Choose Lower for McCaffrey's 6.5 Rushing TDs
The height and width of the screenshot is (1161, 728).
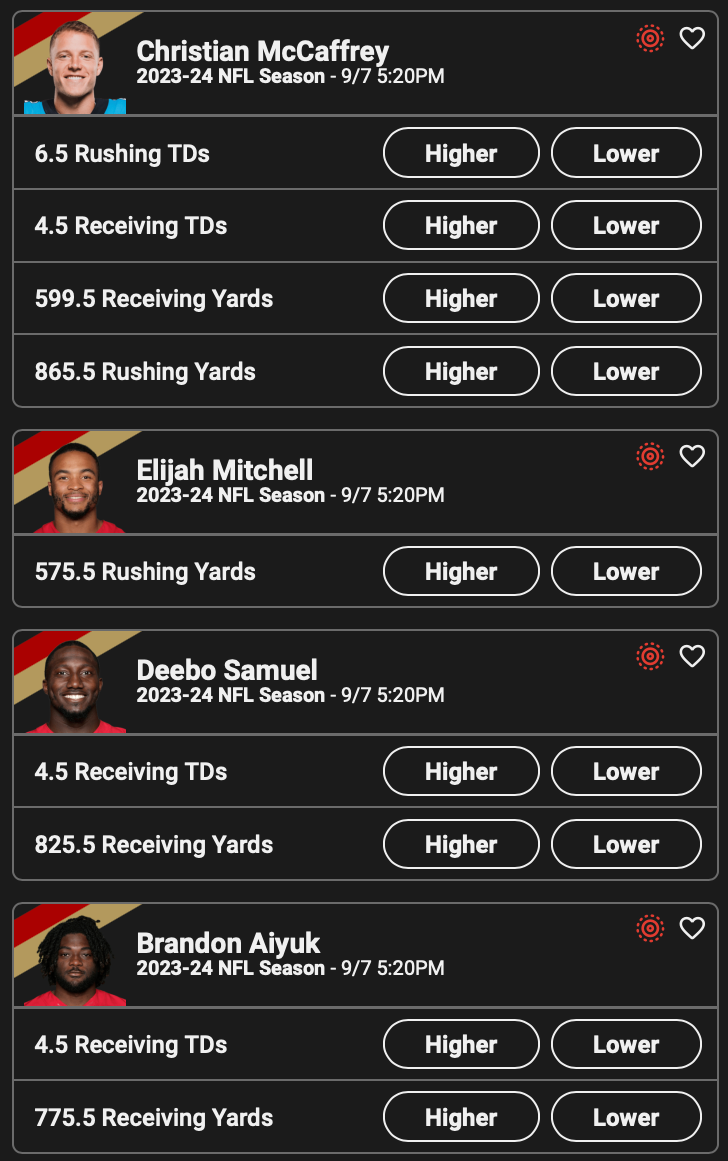[x=626, y=153]
